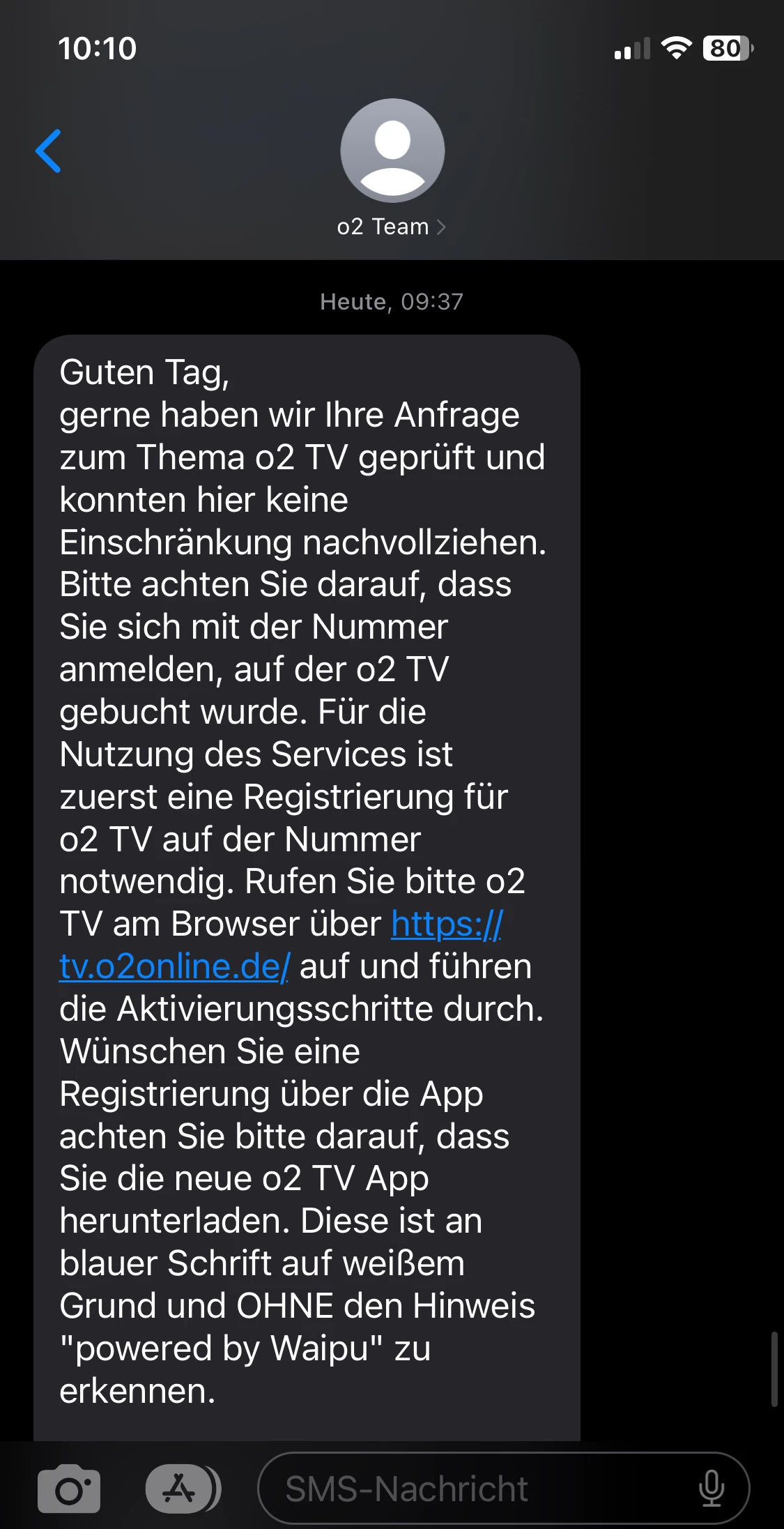Focus the SMS-Nachricht text field
Image resolution: width=784 pixels, height=1529 pixels.
click(474, 1489)
